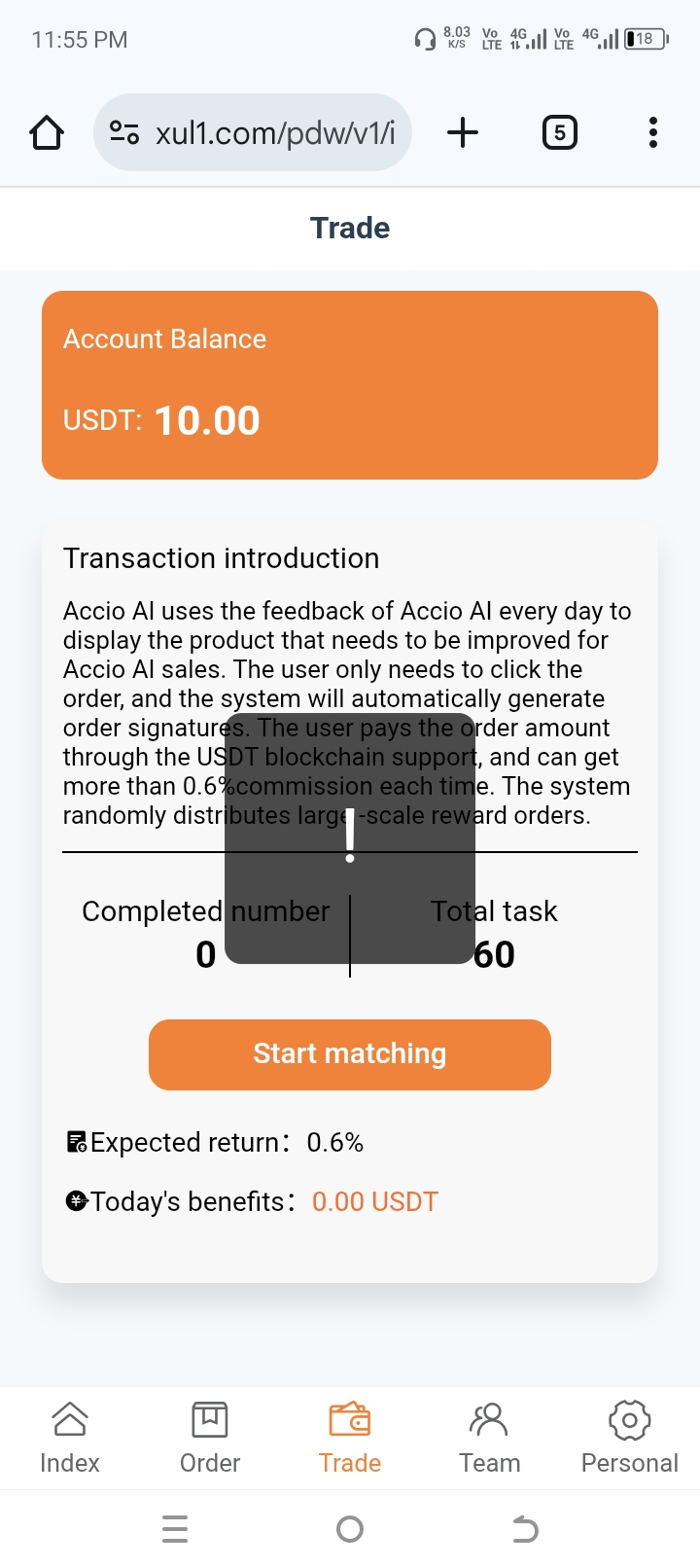Image resolution: width=700 pixels, height=1568 pixels.
Task: Switch to the Index tab
Action: click(x=70, y=1438)
